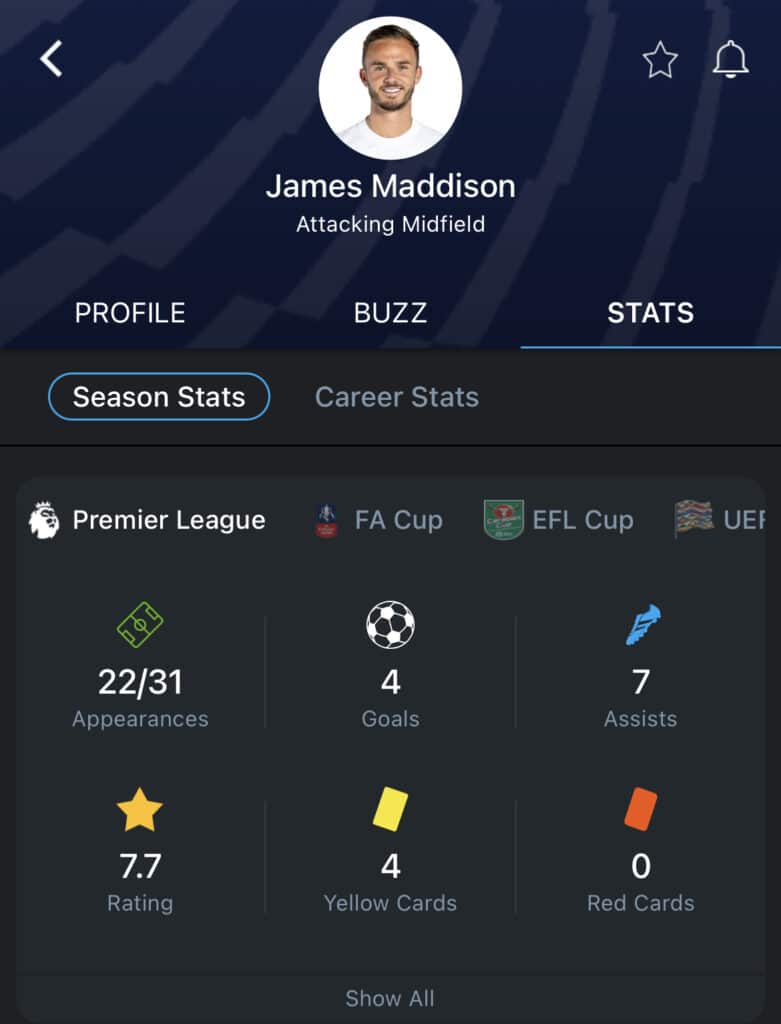This screenshot has width=781, height=1024.
Task: Select the STATS tab
Action: pyautogui.click(x=650, y=313)
